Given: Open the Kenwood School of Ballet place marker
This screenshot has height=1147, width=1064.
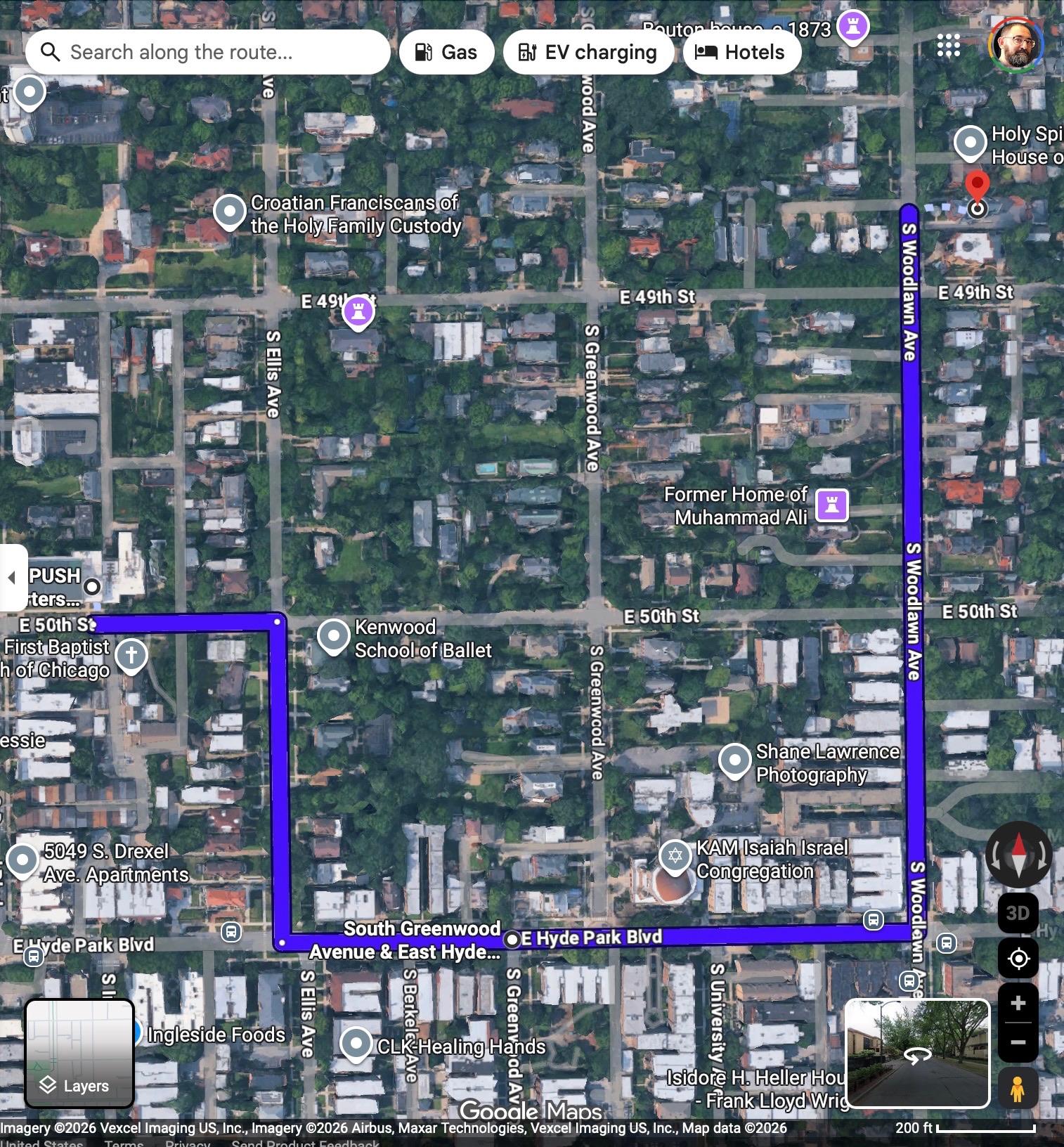Looking at the screenshot, I should pyautogui.click(x=334, y=636).
